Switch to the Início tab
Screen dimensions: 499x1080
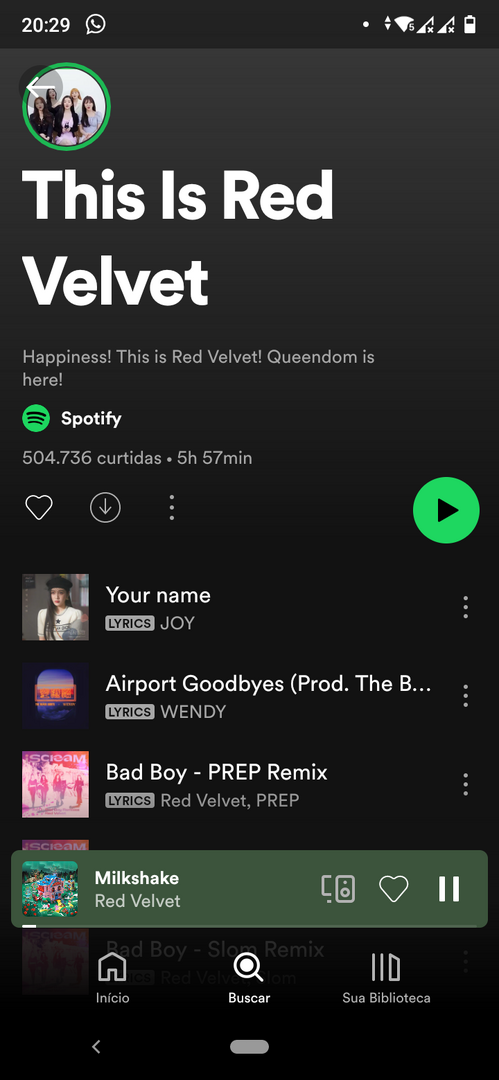tap(112, 978)
